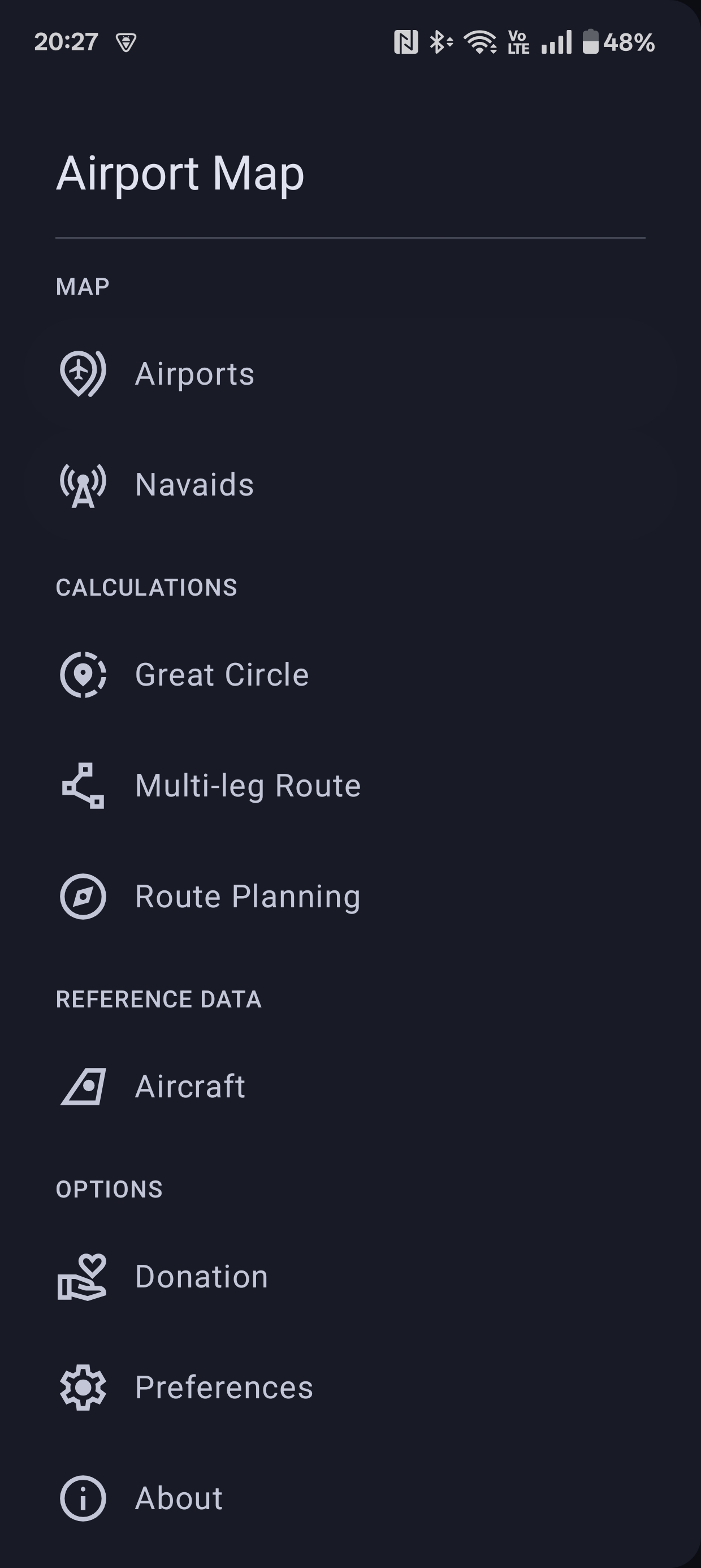The width and height of the screenshot is (701, 1568).
Task: Open the Airports map screen
Action: pyautogui.click(x=194, y=373)
